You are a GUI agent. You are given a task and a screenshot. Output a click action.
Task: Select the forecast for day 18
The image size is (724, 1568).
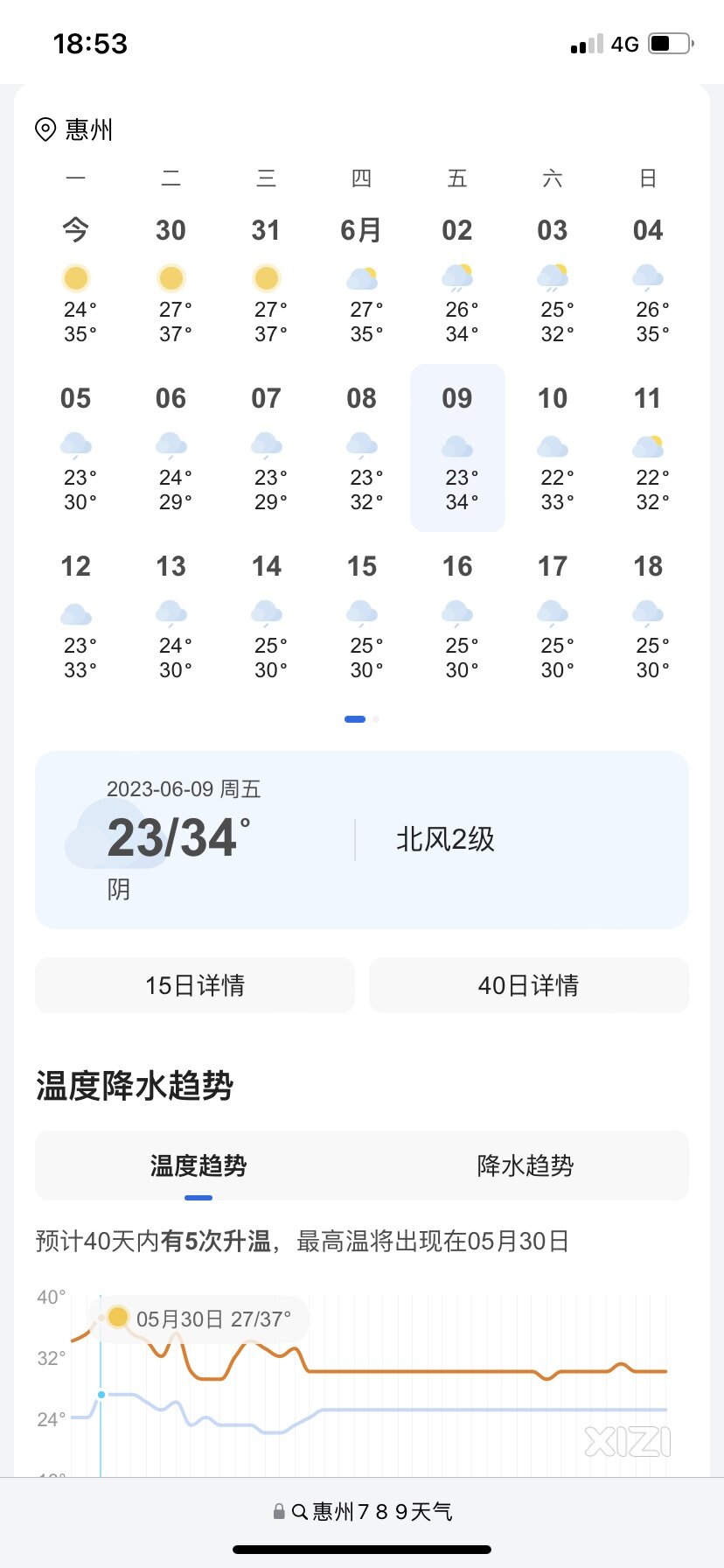point(648,616)
